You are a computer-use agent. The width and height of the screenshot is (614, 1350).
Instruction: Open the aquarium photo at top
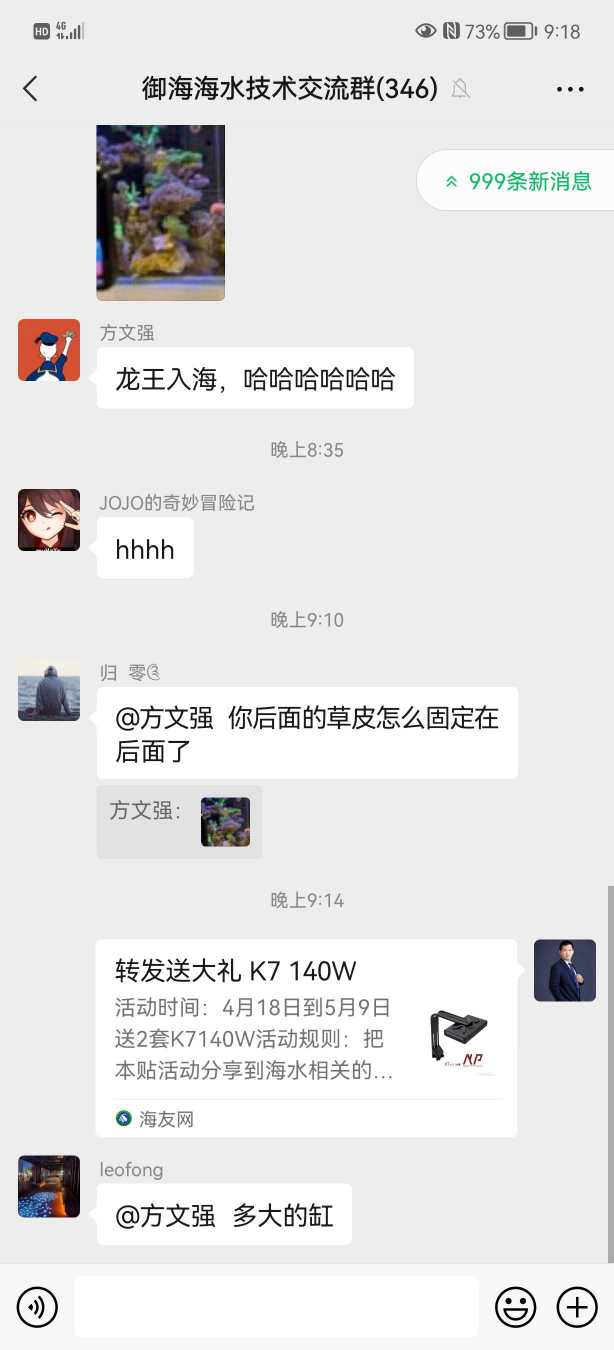160,212
